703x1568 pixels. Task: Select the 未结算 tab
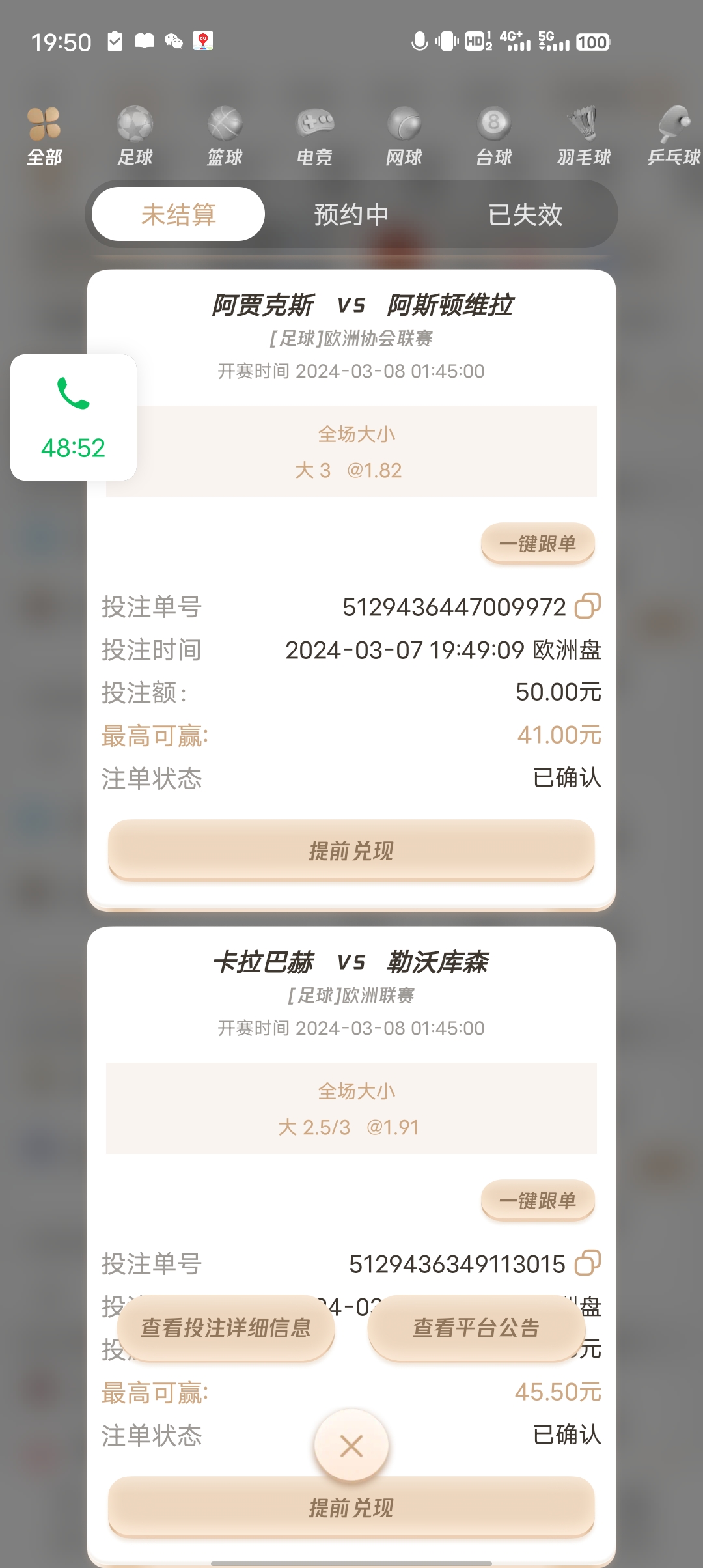coord(178,214)
